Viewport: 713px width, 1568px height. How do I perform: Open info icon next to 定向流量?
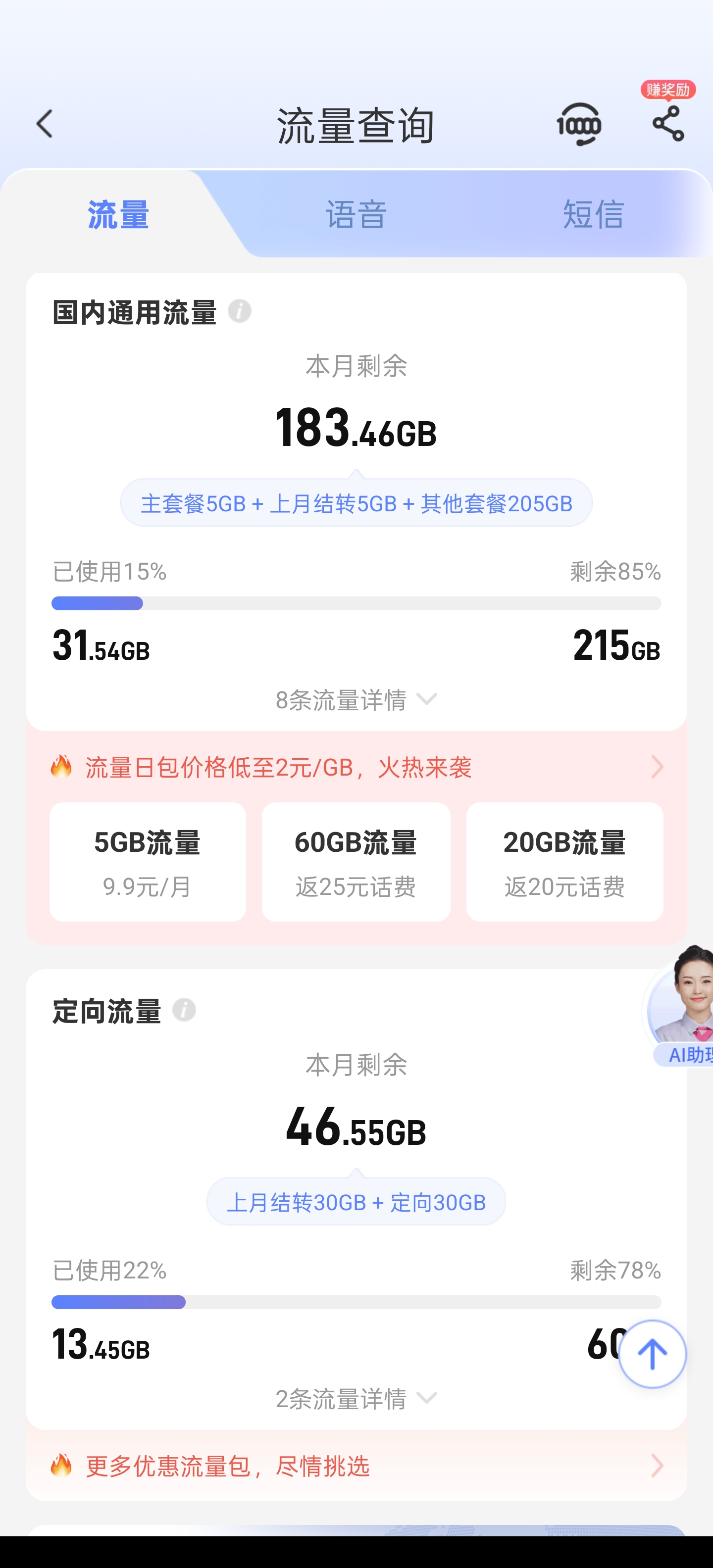coord(184,1010)
